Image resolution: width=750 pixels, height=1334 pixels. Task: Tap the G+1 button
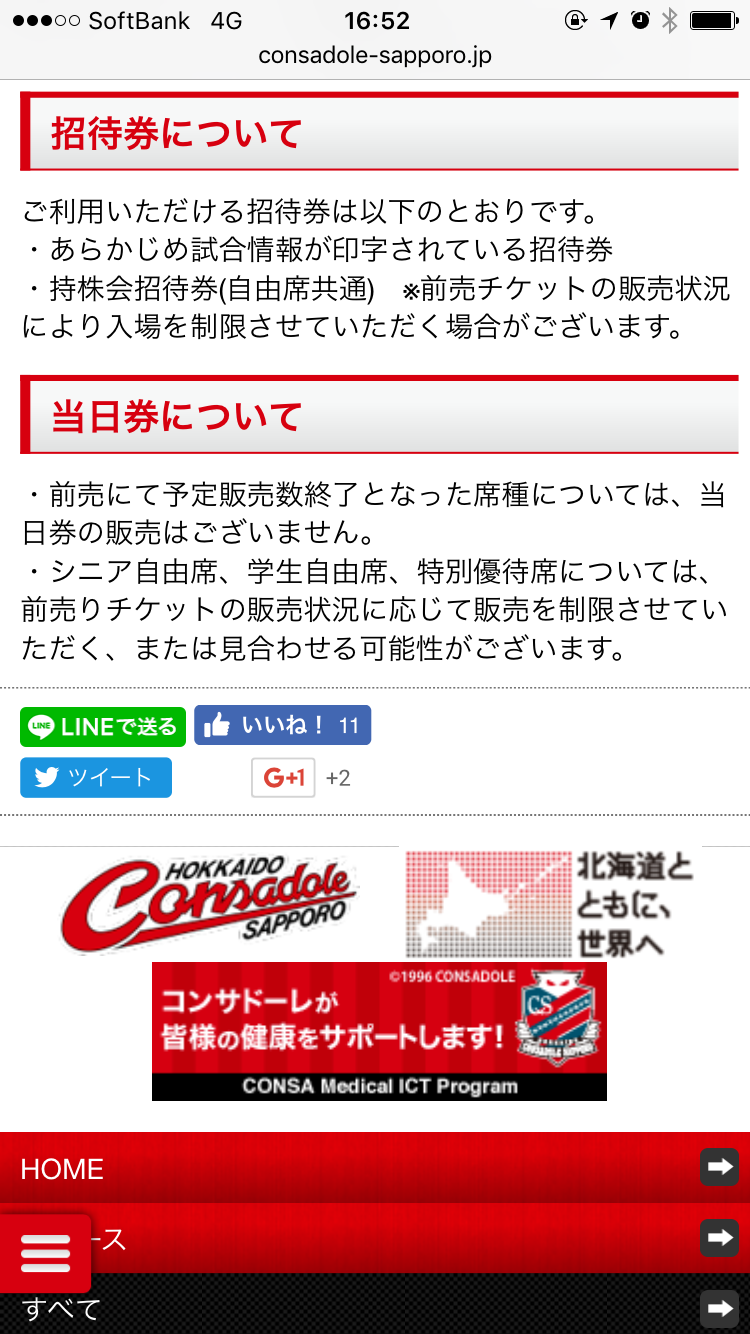pyautogui.click(x=283, y=778)
